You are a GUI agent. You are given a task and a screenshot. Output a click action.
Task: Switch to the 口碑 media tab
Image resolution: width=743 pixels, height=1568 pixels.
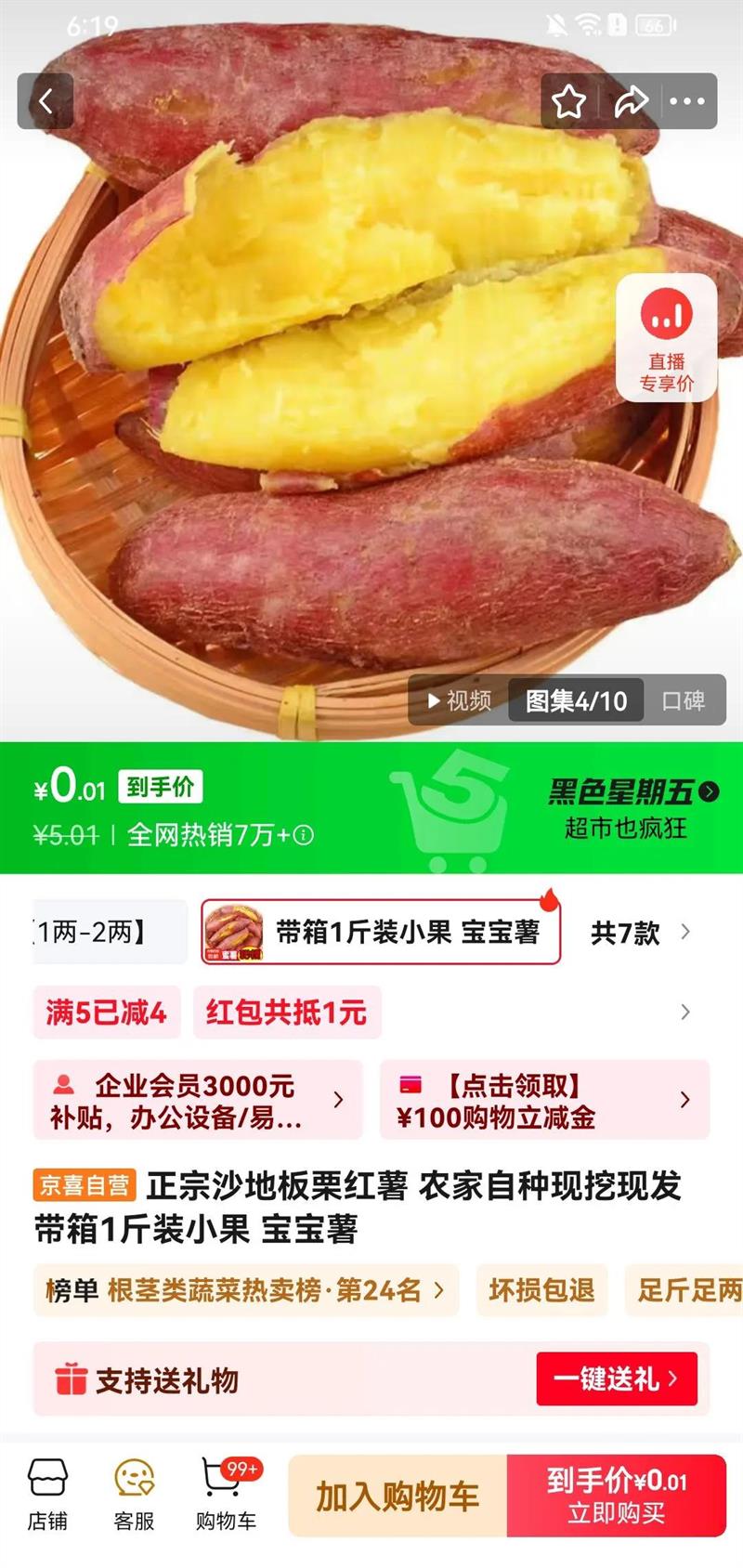(x=684, y=700)
